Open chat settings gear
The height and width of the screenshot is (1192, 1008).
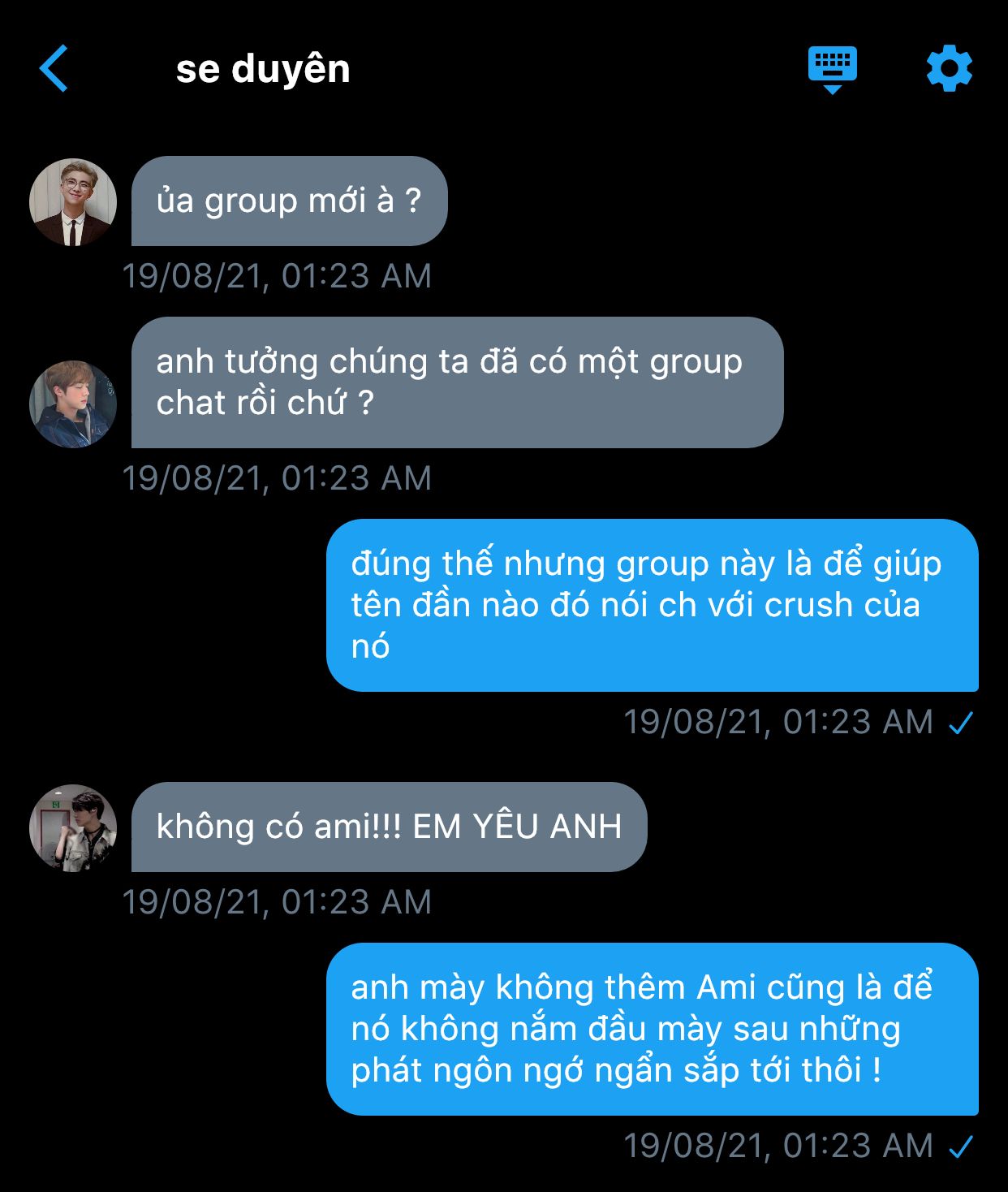click(949, 69)
